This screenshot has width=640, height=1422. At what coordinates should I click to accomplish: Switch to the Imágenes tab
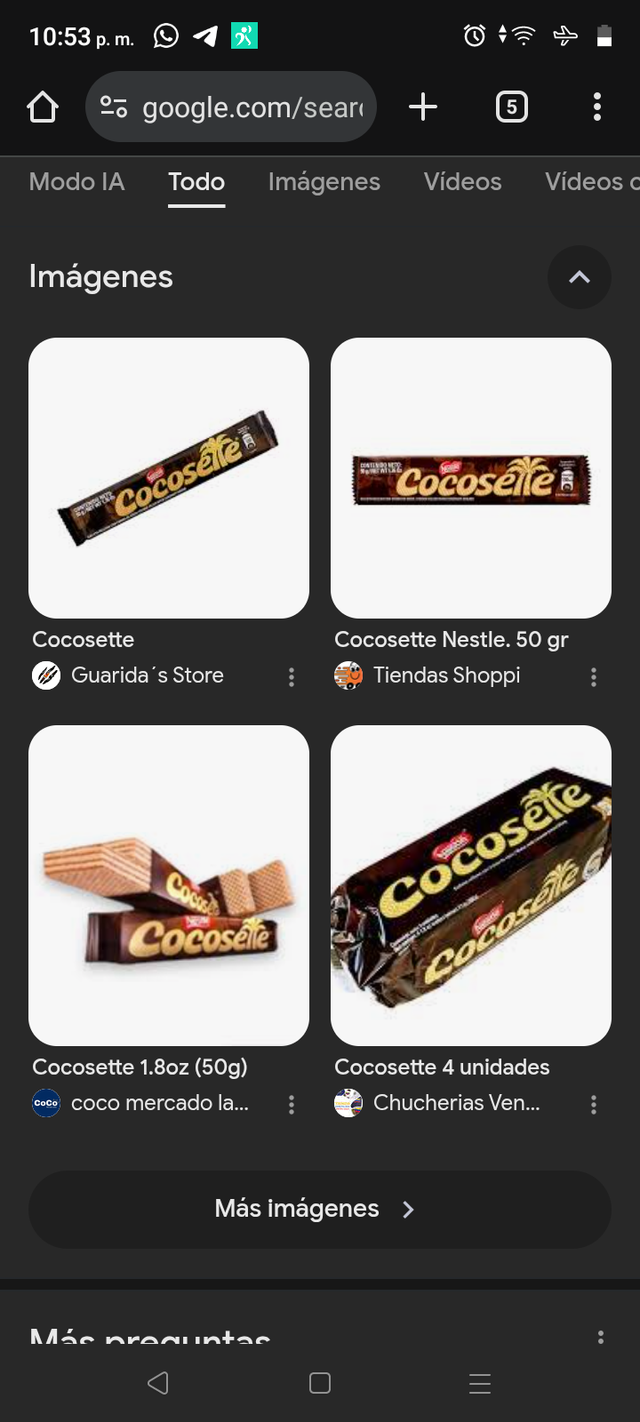pos(324,182)
